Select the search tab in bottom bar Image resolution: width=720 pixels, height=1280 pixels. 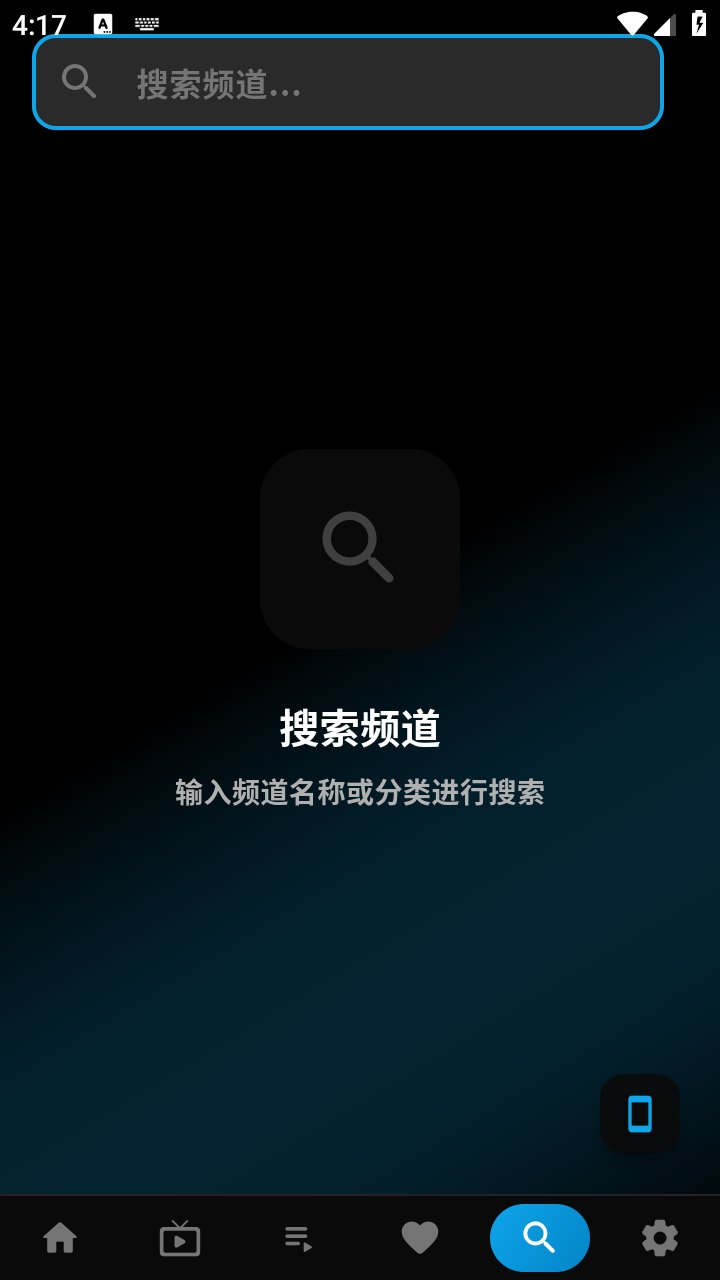click(x=540, y=1238)
